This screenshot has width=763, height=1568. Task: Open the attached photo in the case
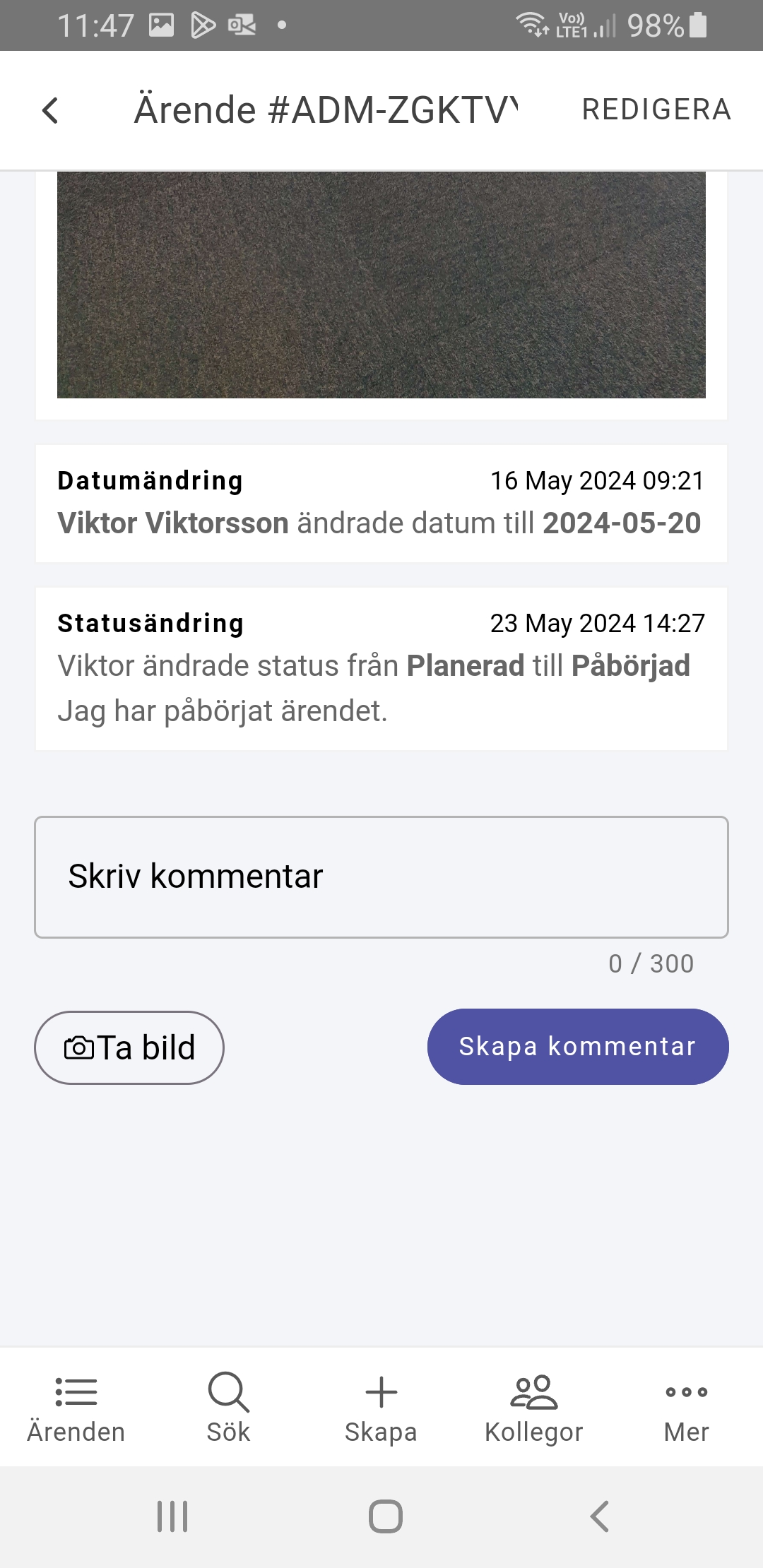(x=381, y=285)
